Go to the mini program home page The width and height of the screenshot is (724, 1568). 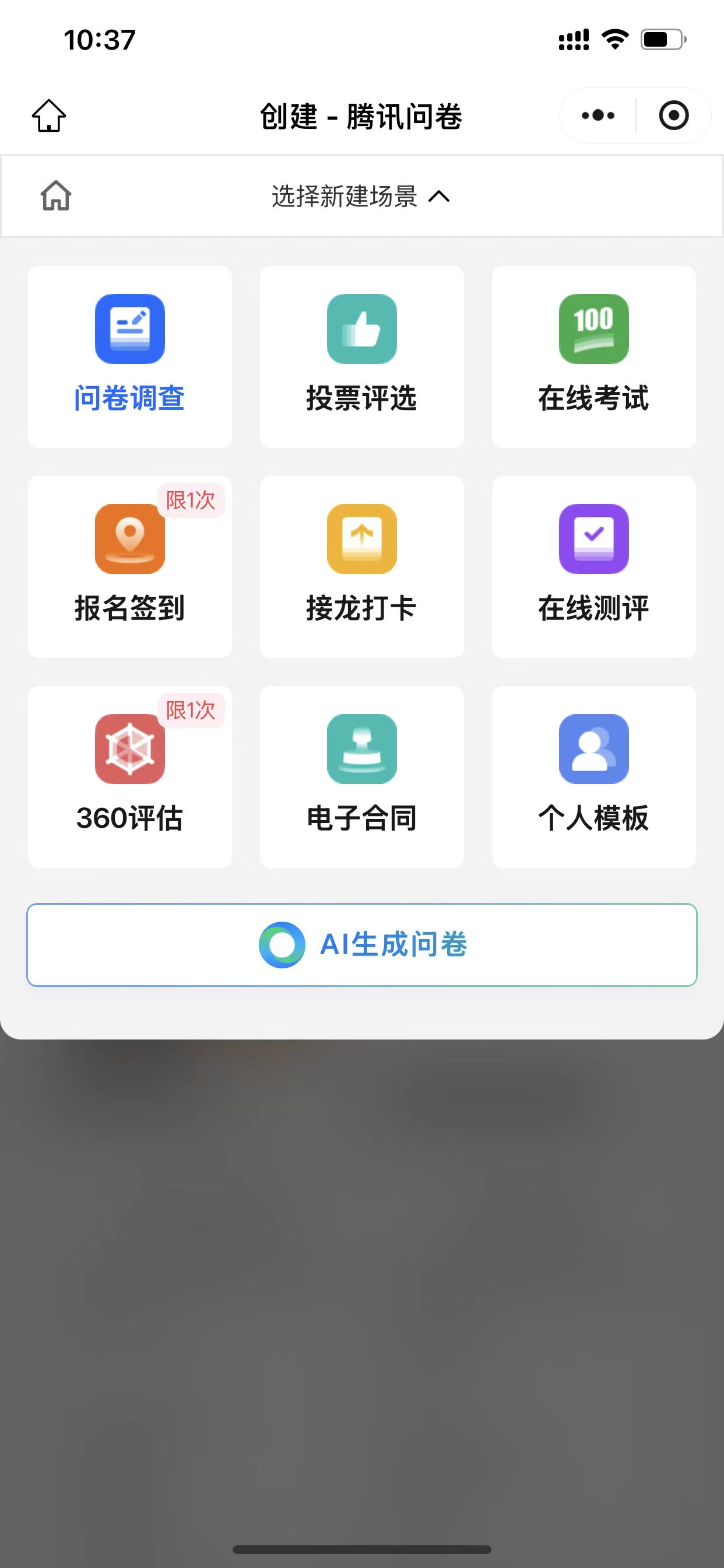pyautogui.click(x=48, y=116)
